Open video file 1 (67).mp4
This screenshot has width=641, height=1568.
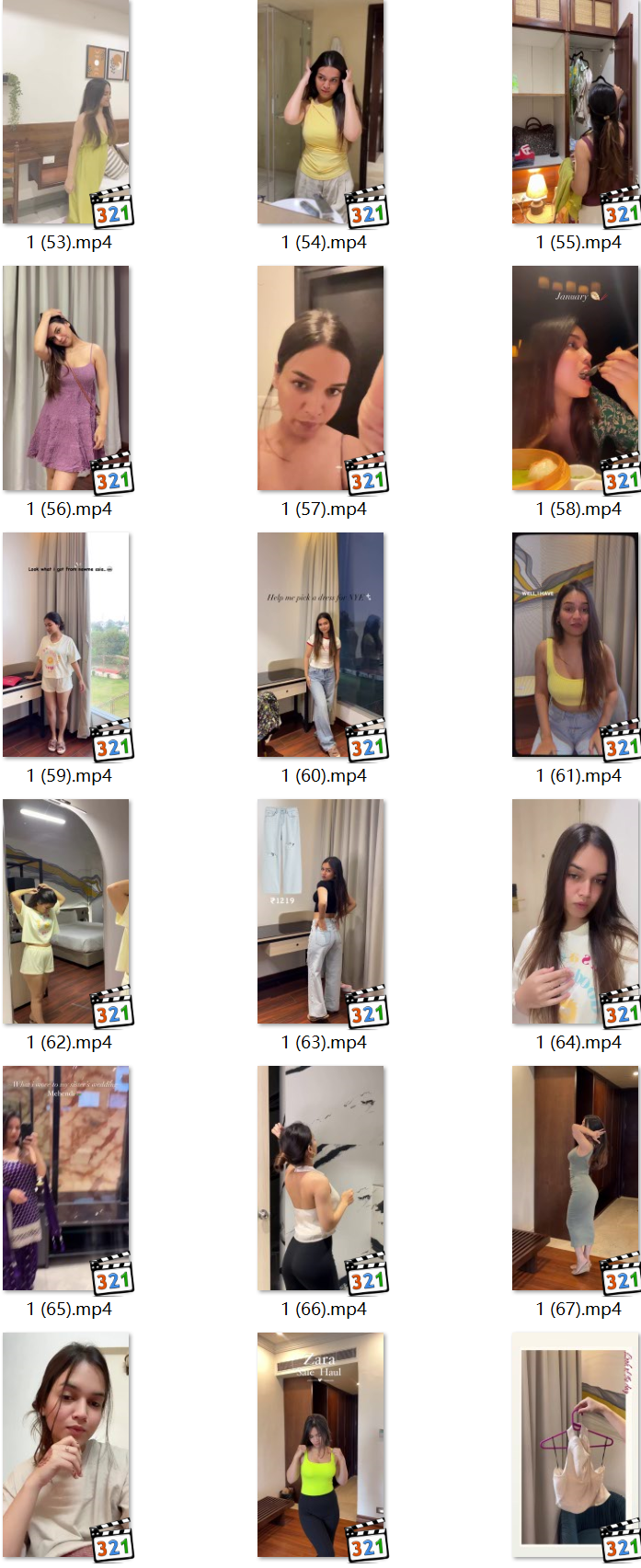(576, 1179)
